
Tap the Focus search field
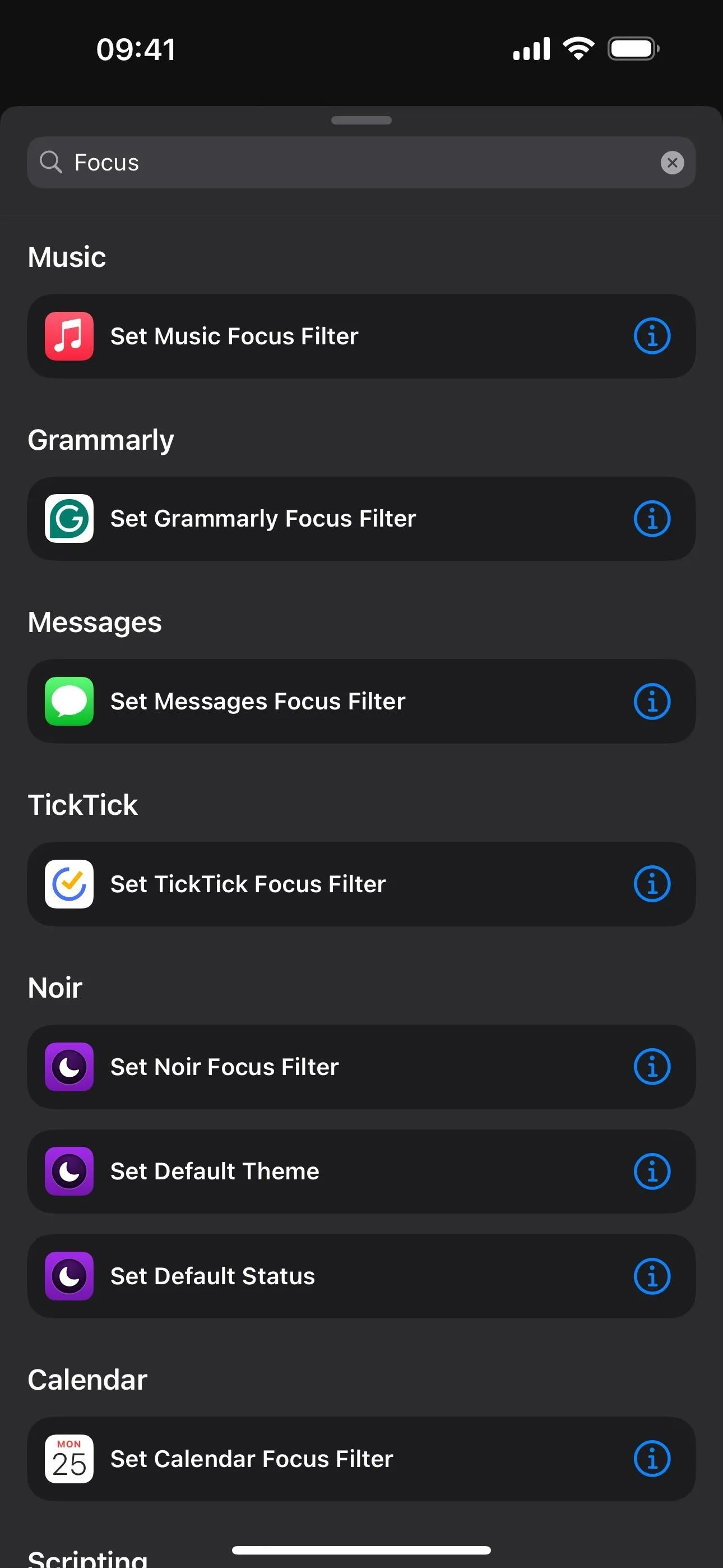pos(361,163)
